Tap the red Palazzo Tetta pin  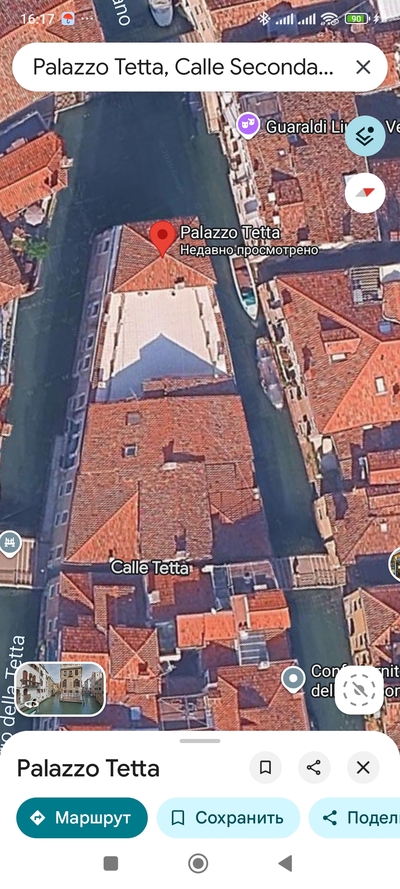point(163,239)
